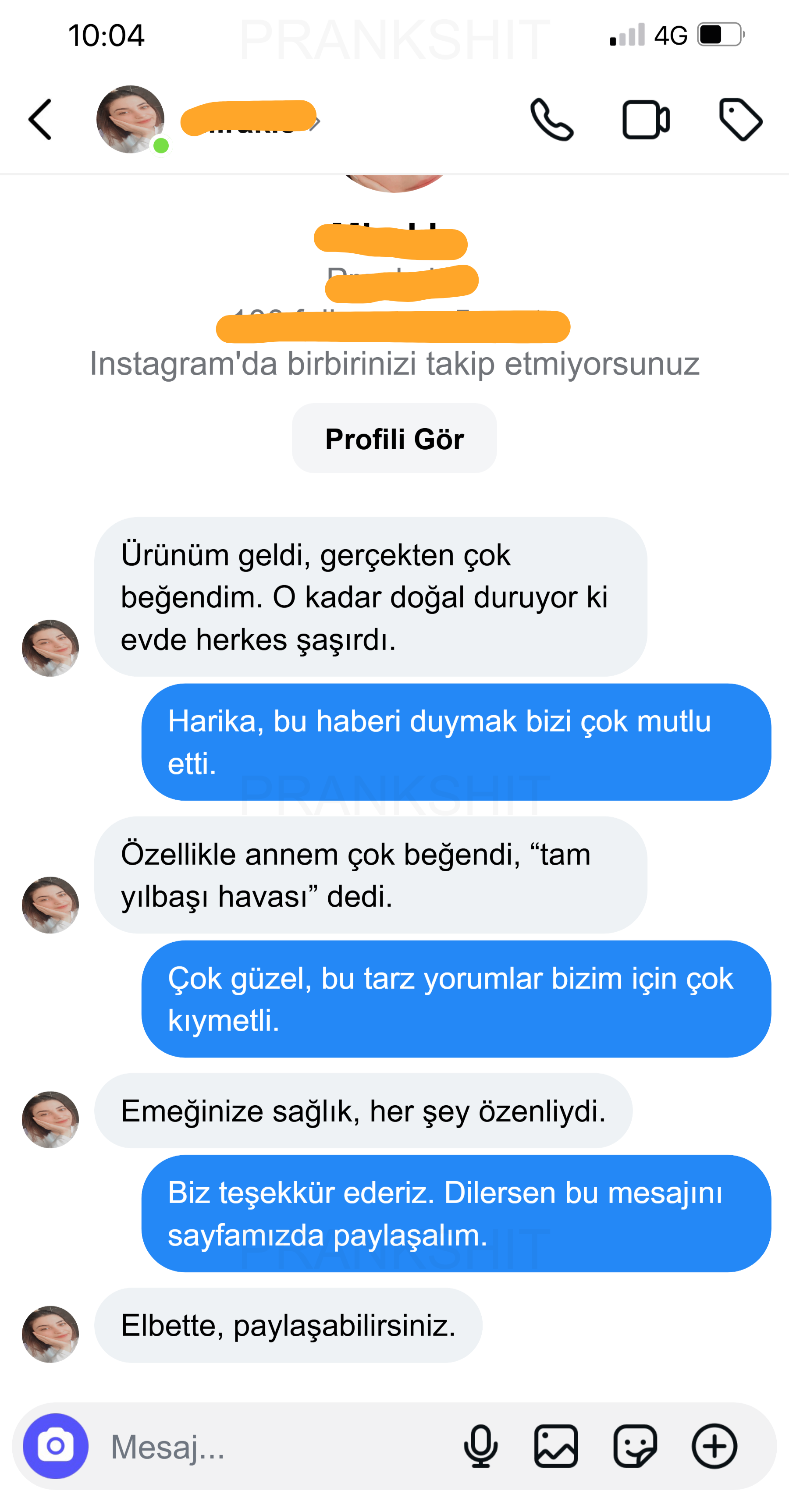Viewport: 789px width, 1512px height.
Task: Start a video call
Action: tap(645, 120)
